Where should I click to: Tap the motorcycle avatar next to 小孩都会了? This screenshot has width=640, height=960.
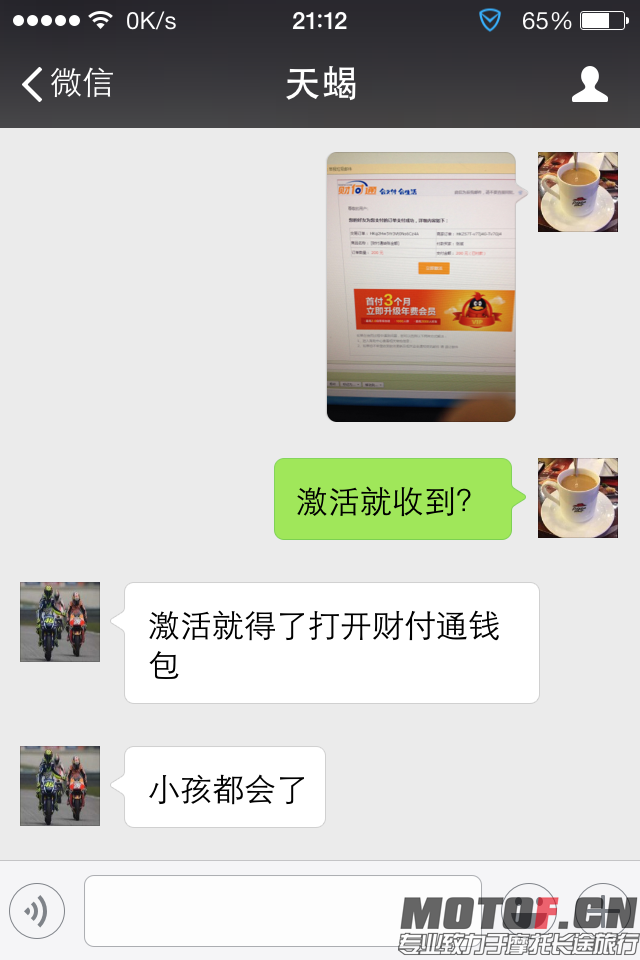tap(60, 786)
